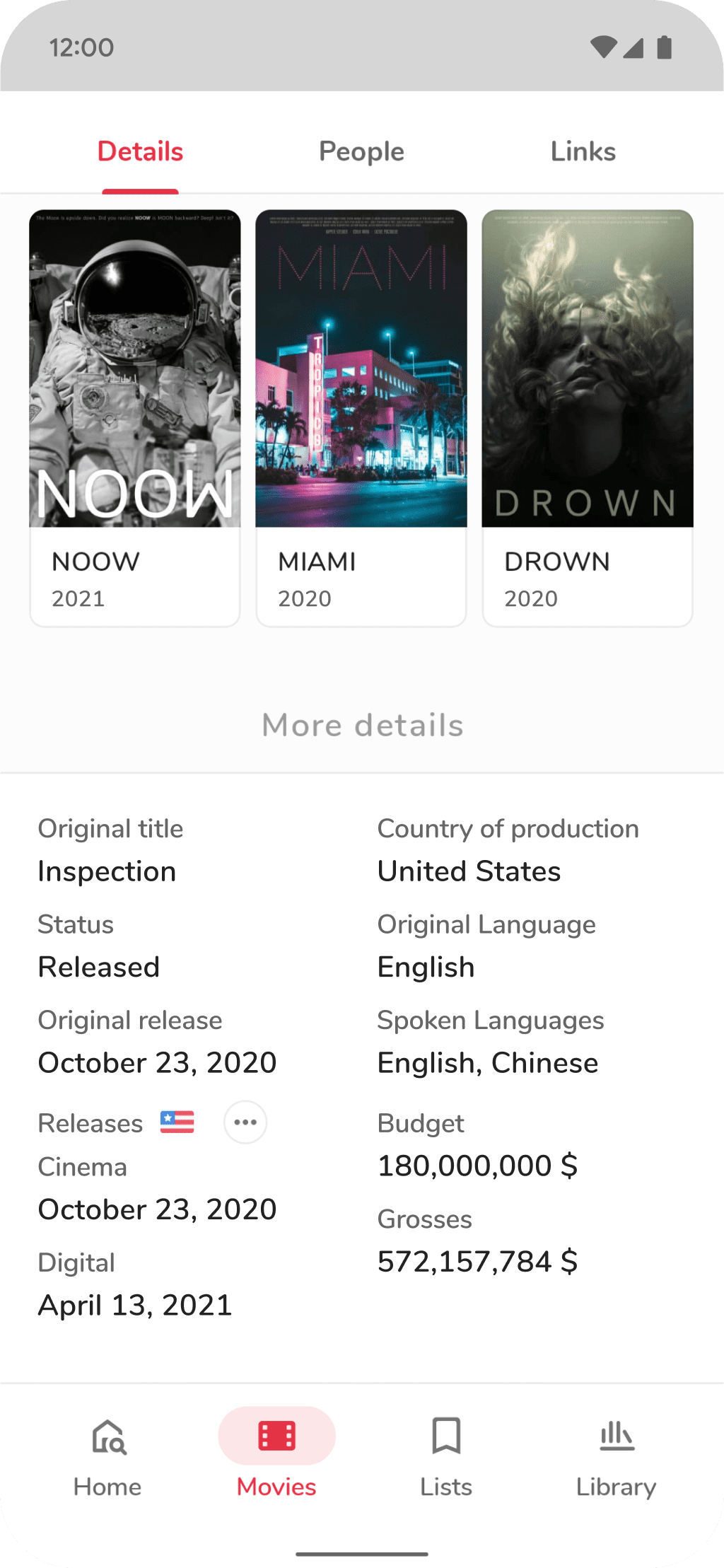Open the MIAMI 2020 movie card
This screenshot has height=1568, width=724.
point(361,418)
